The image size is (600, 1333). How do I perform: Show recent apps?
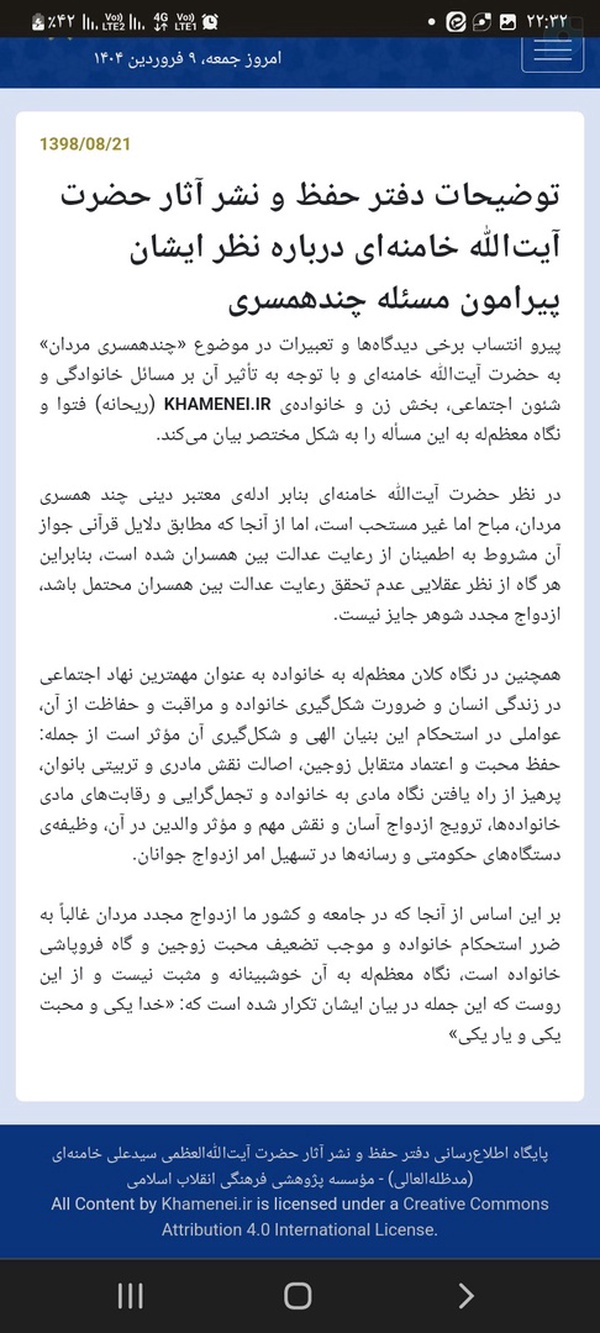coord(130,1296)
